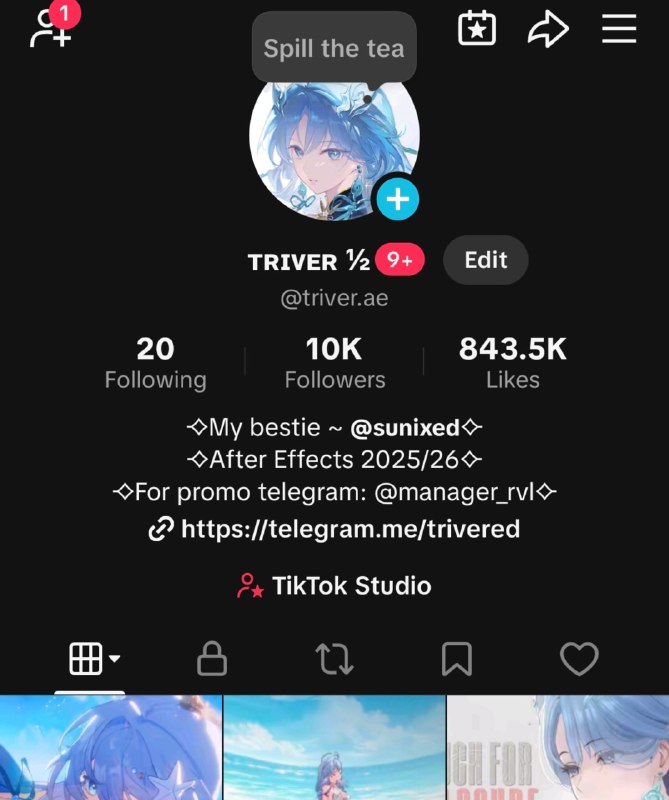Open the @sunixed mention
This screenshot has height=800, width=669.
click(405, 428)
